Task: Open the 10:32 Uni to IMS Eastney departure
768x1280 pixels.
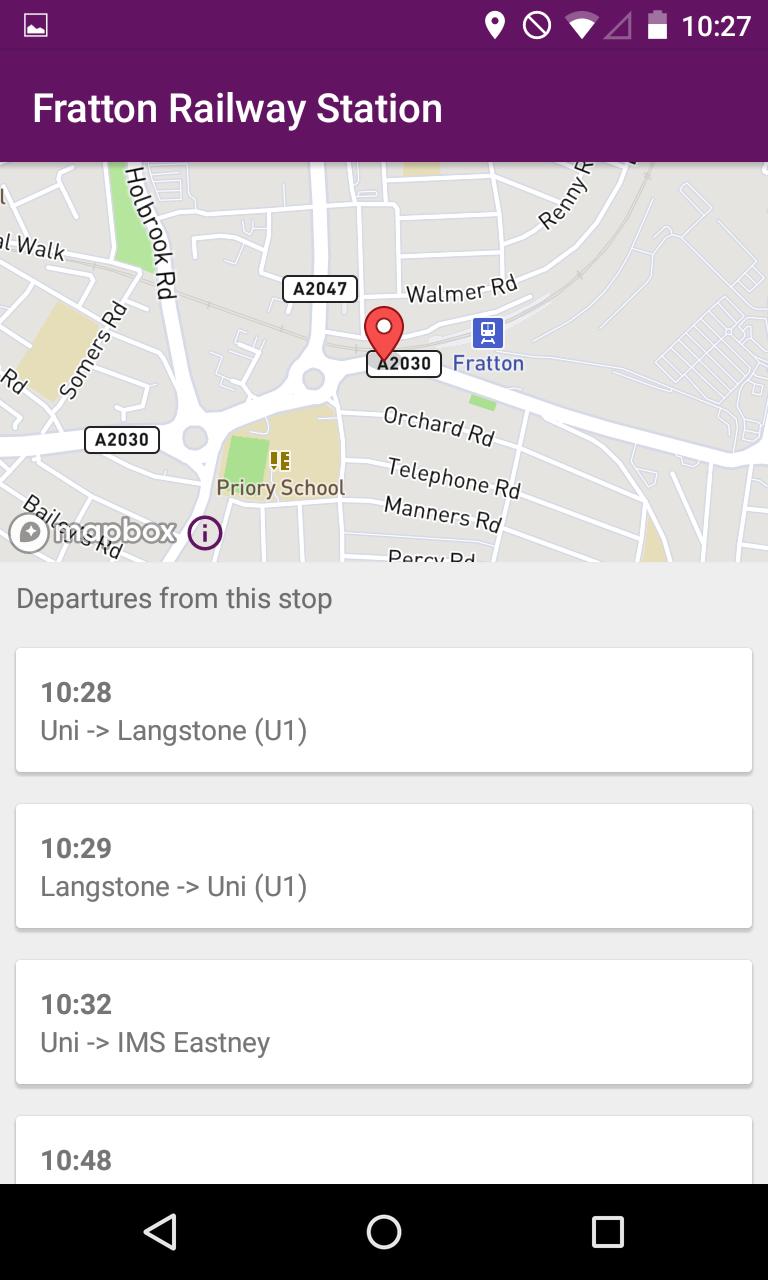Action: pos(383,1022)
